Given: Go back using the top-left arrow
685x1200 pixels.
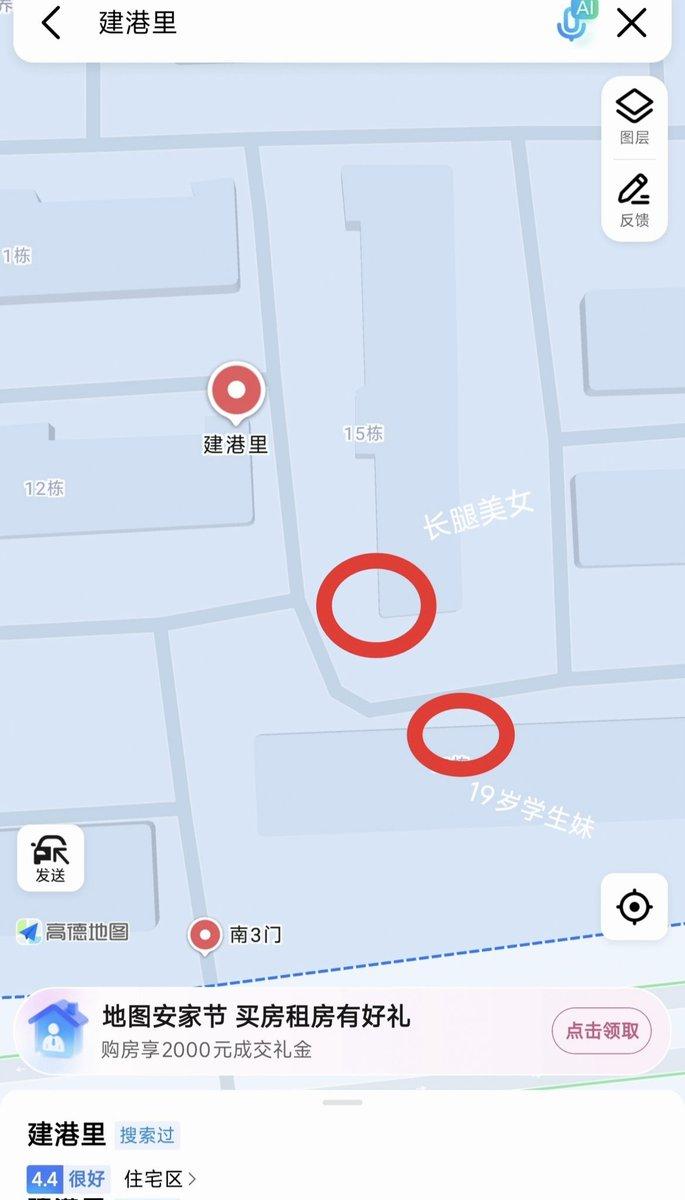Looking at the screenshot, I should (x=51, y=23).
